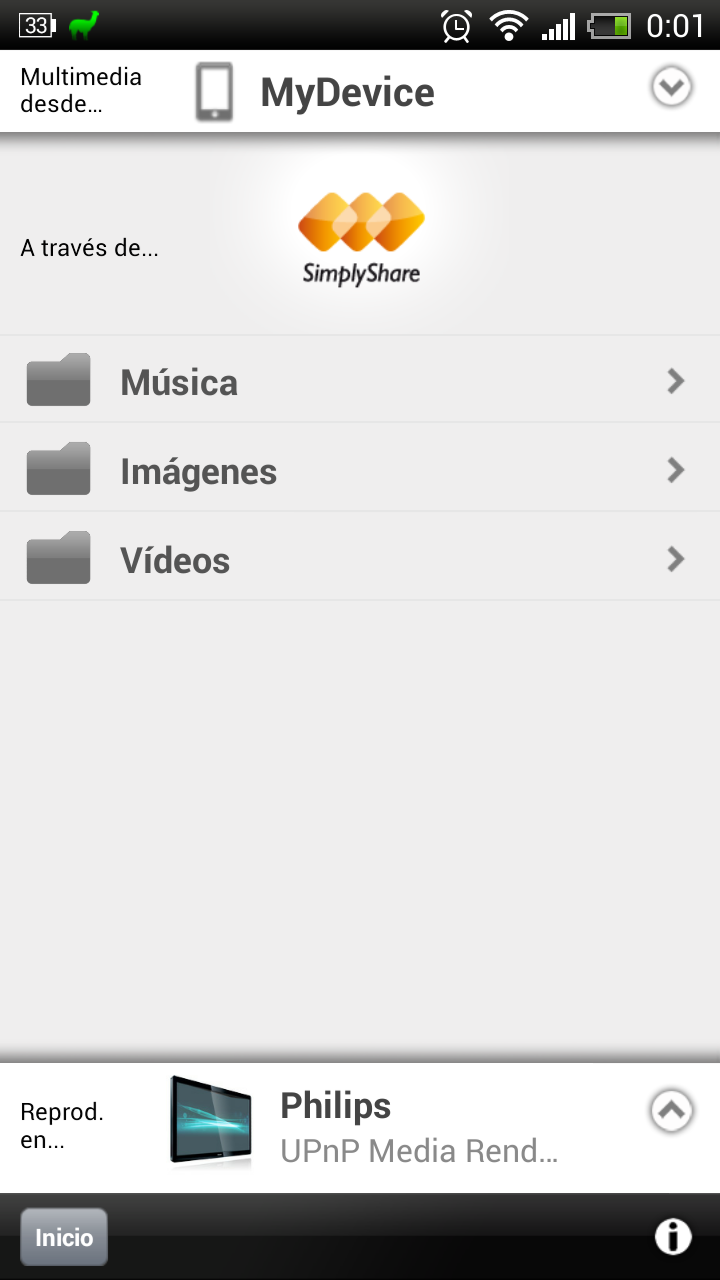Viewport: 720px width, 1280px height.
Task: Tap the Inicio button
Action: 64,1237
